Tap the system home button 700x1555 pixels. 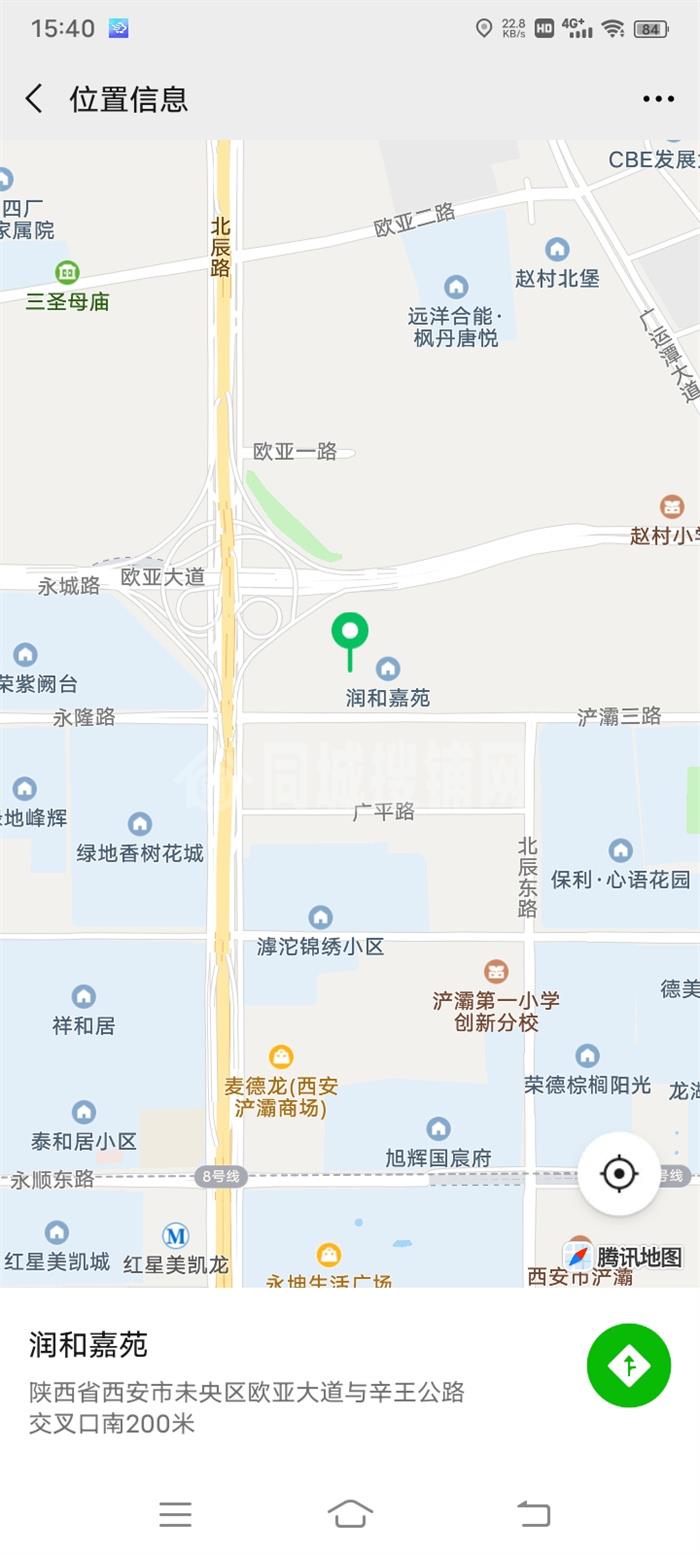[x=350, y=1514]
